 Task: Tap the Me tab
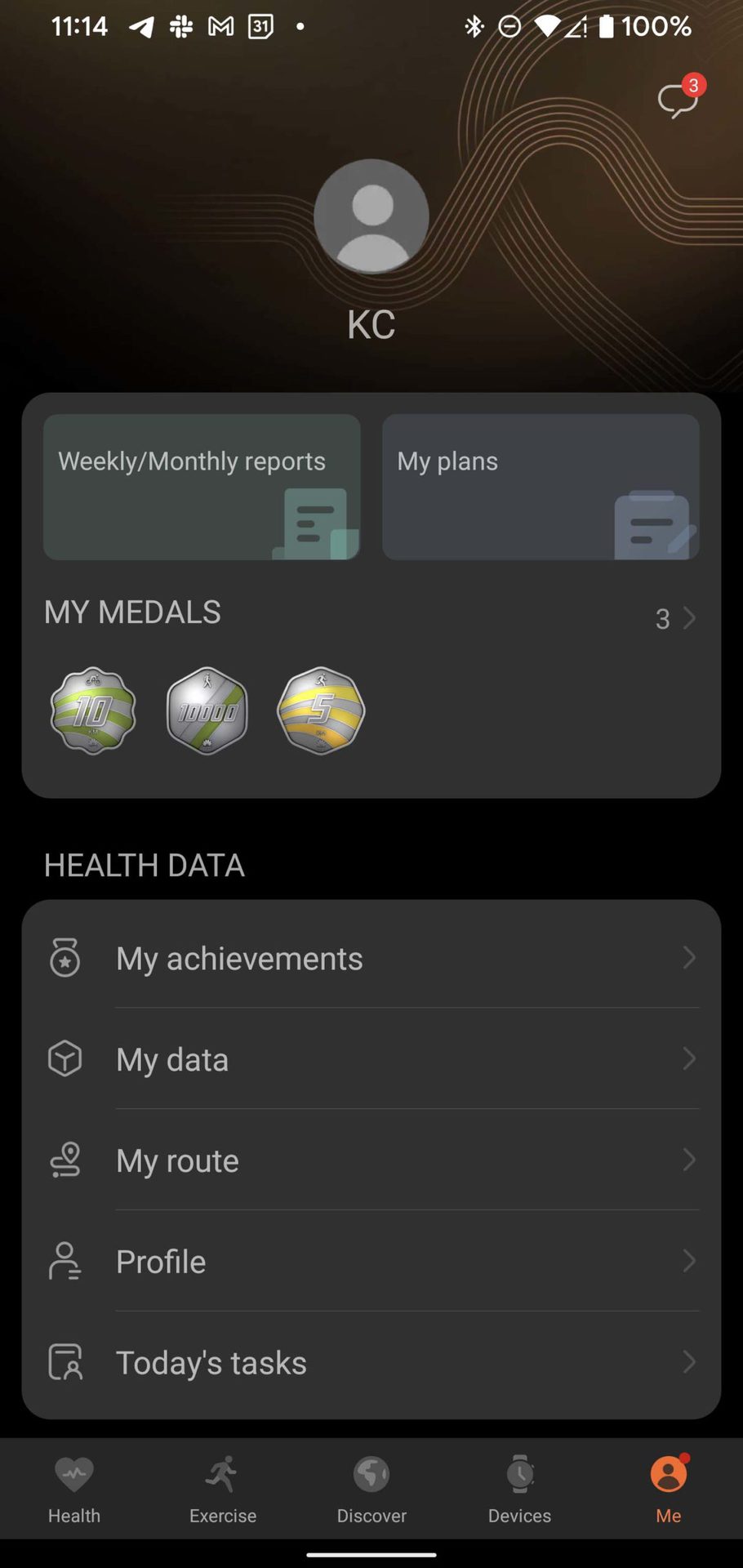click(669, 1490)
